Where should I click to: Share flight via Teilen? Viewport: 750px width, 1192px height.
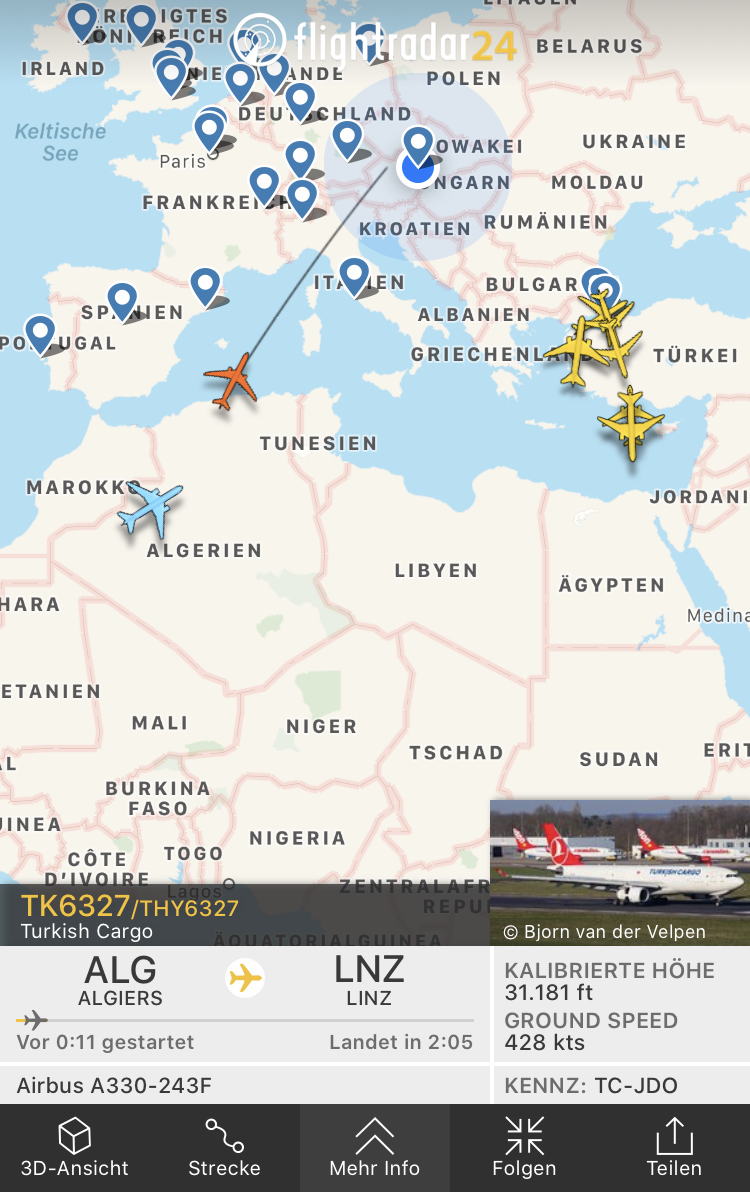coord(674,1147)
